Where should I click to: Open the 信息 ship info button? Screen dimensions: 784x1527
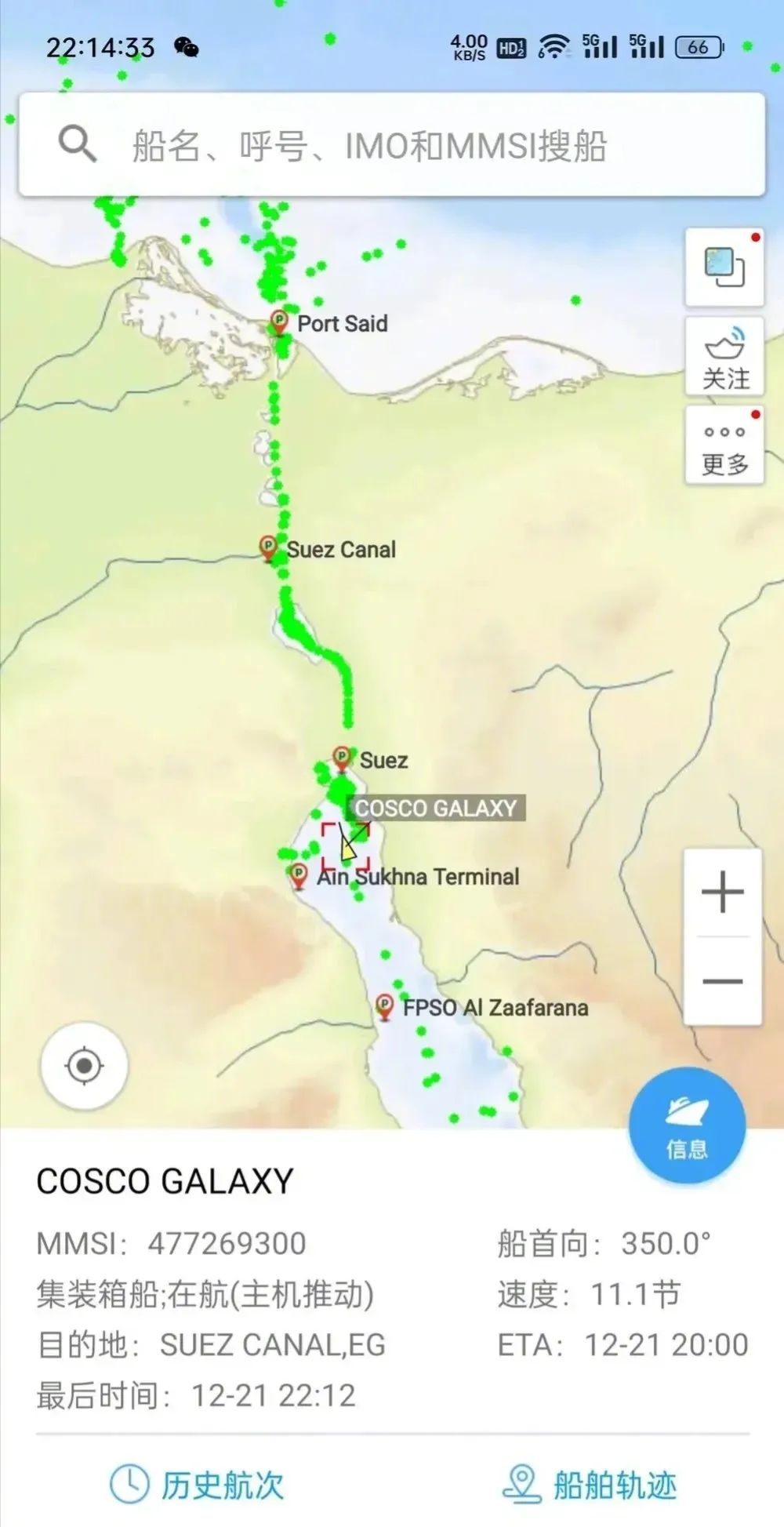(687, 1125)
